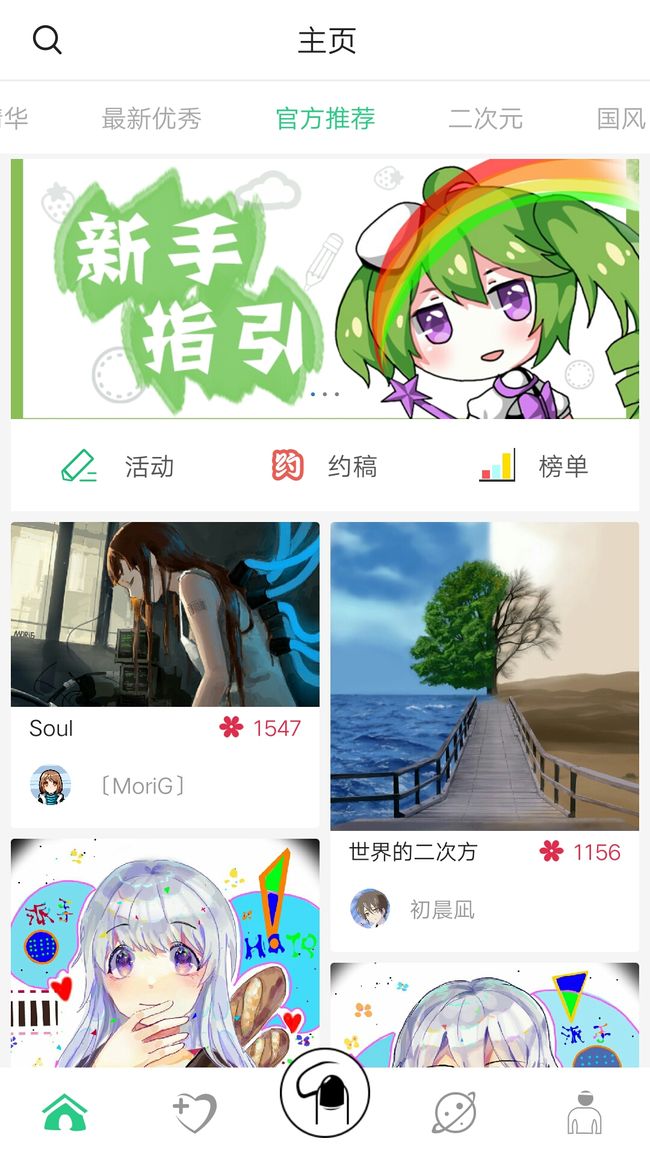Switch to the 二次元 tab
650x1156 pixels.
(486, 119)
